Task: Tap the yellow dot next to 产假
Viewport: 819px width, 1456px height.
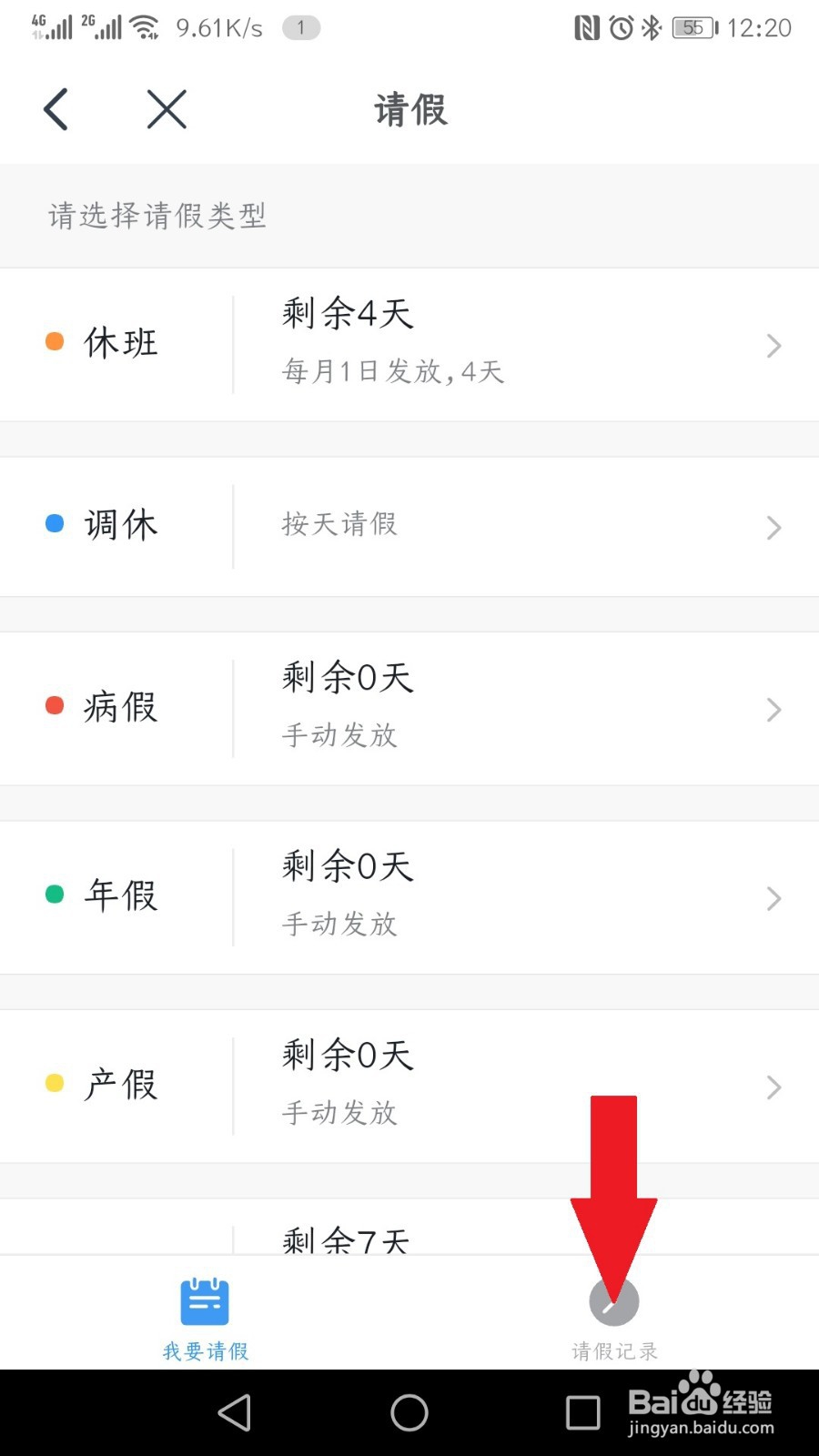Action: pyautogui.click(x=55, y=1083)
